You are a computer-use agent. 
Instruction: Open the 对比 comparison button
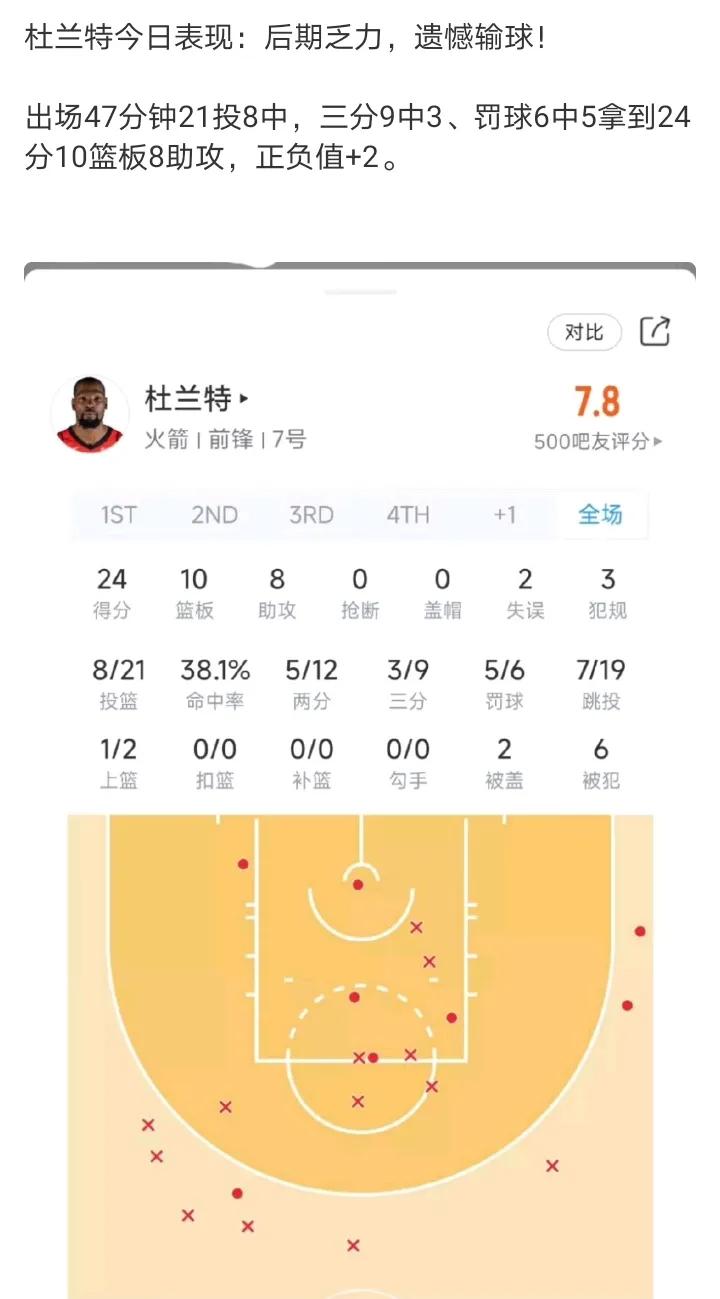pos(583,332)
